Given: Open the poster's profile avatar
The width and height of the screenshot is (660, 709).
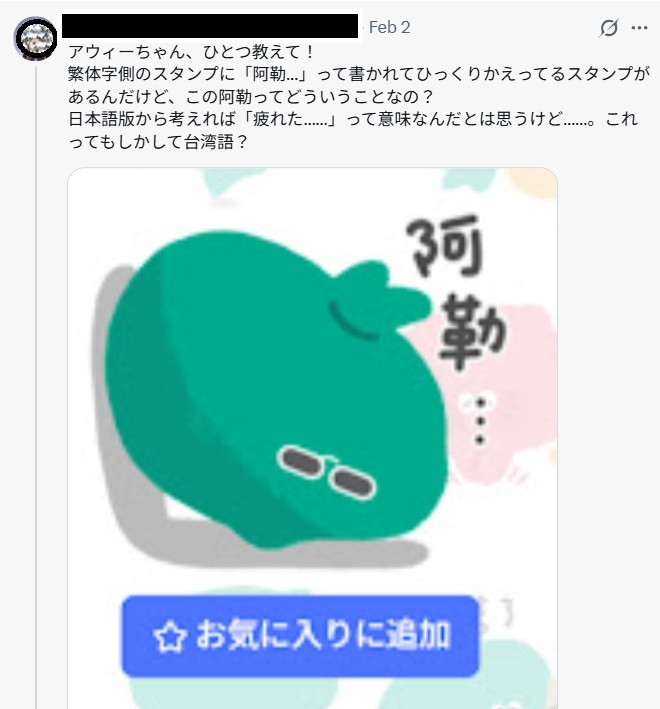Looking at the screenshot, I should pos(35,38).
